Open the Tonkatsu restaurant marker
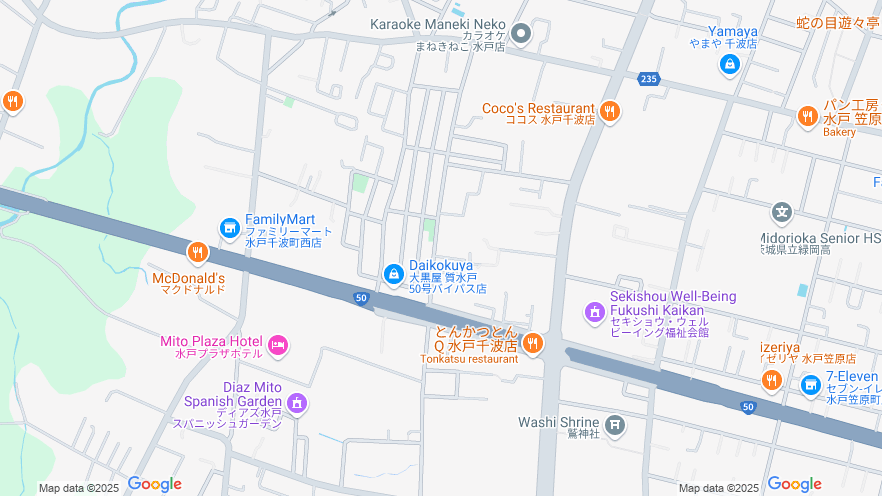 tap(532, 345)
